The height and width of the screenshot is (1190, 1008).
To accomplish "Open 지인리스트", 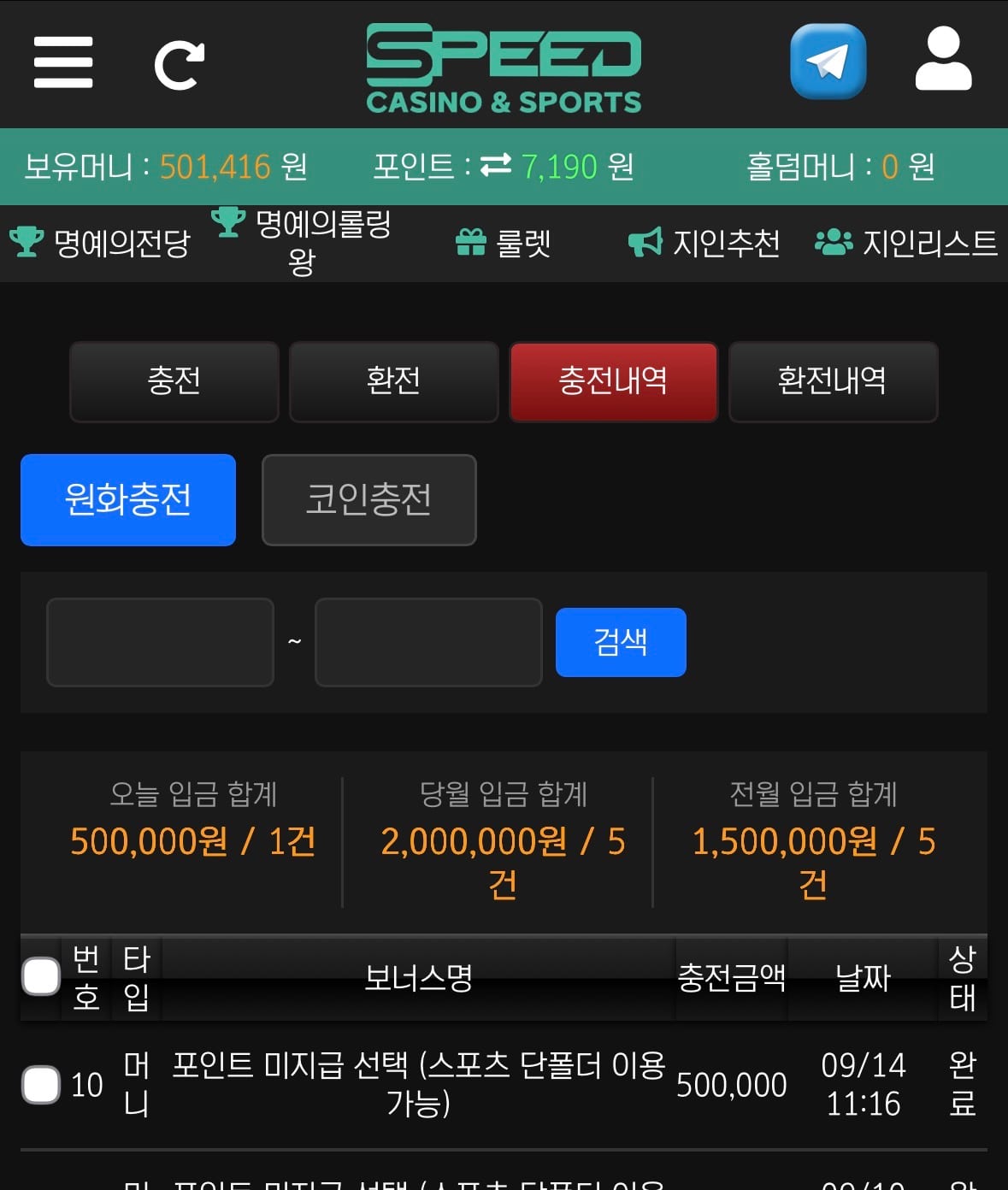I will pyautogui.click(x=906, y=244).
